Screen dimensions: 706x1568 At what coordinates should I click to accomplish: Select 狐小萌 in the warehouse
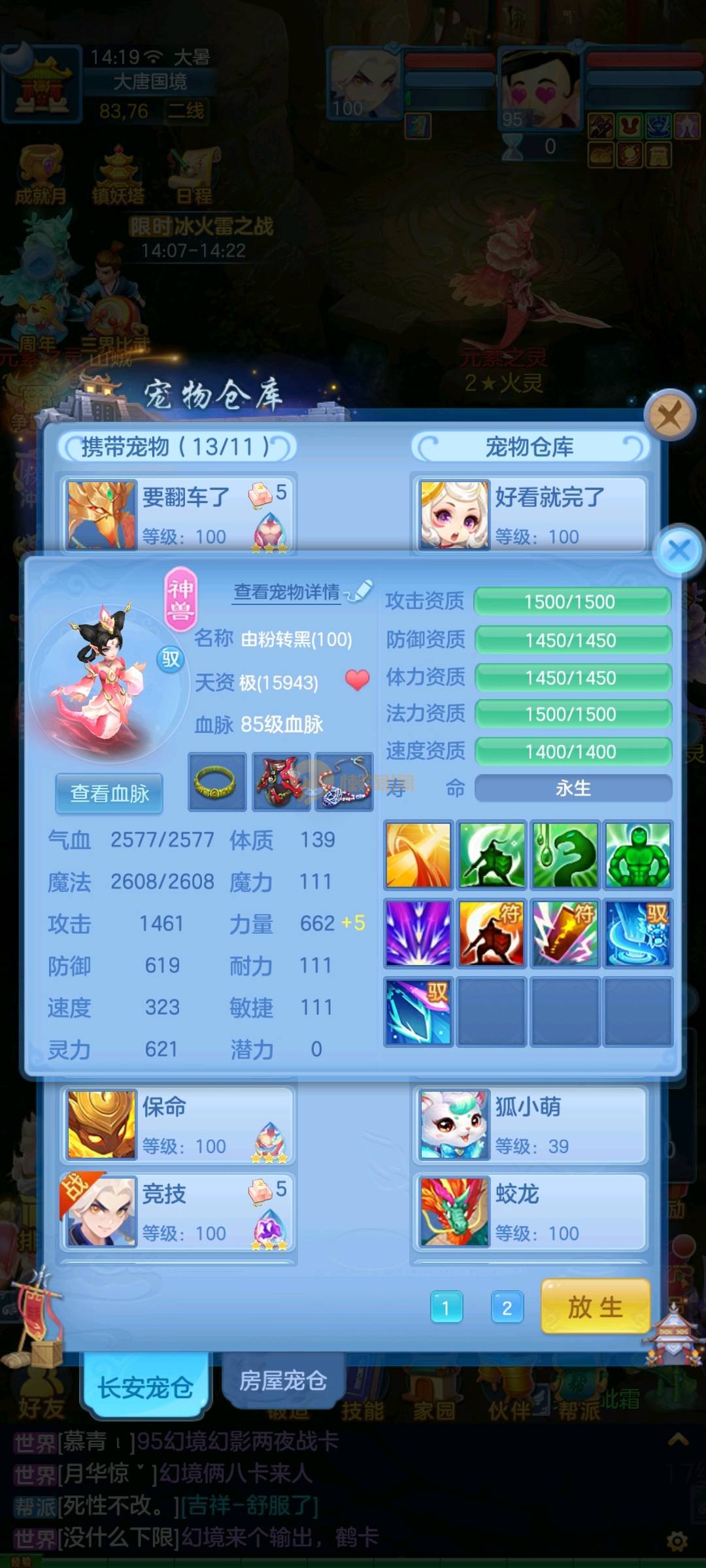pyautogui.click(x=529, y=1124)
